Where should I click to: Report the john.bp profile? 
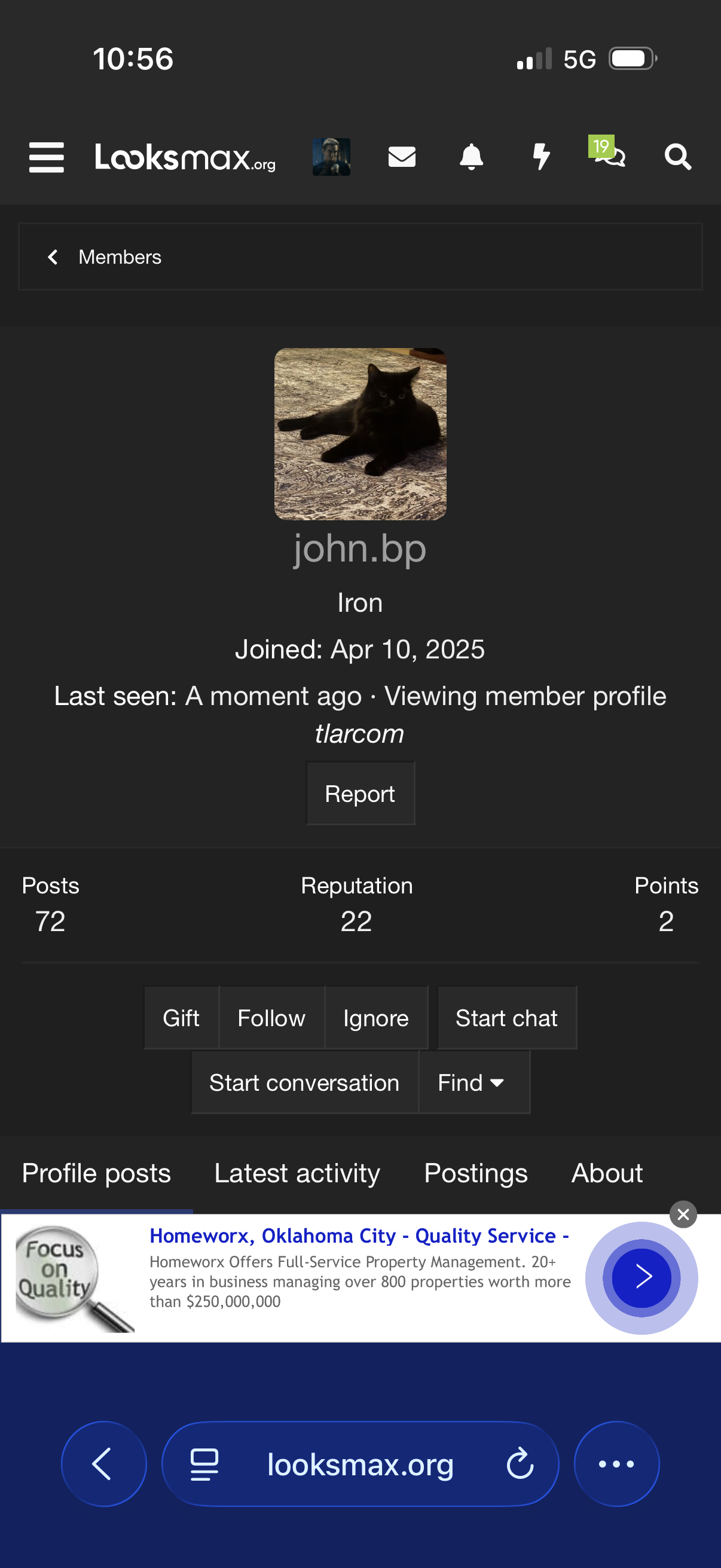360,794
